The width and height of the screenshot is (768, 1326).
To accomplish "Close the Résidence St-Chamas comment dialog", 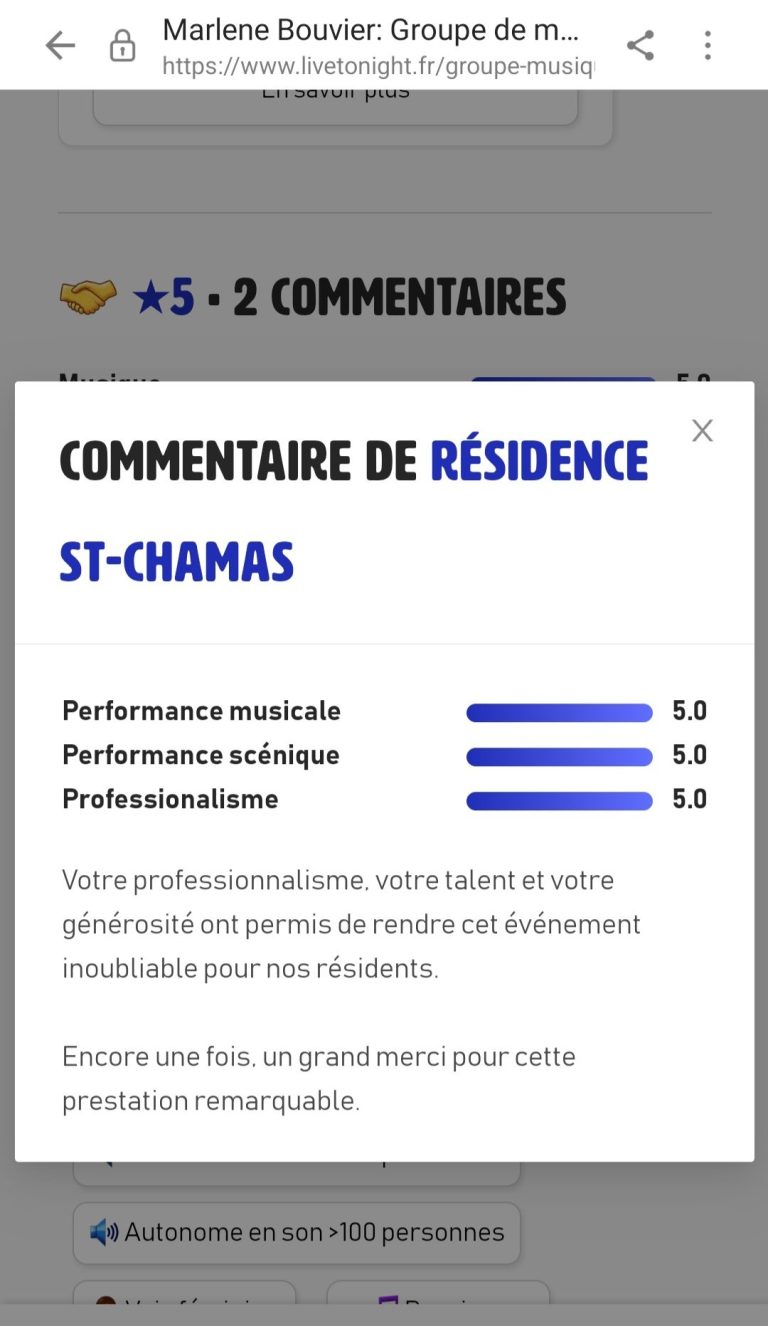I will (702, 431).
